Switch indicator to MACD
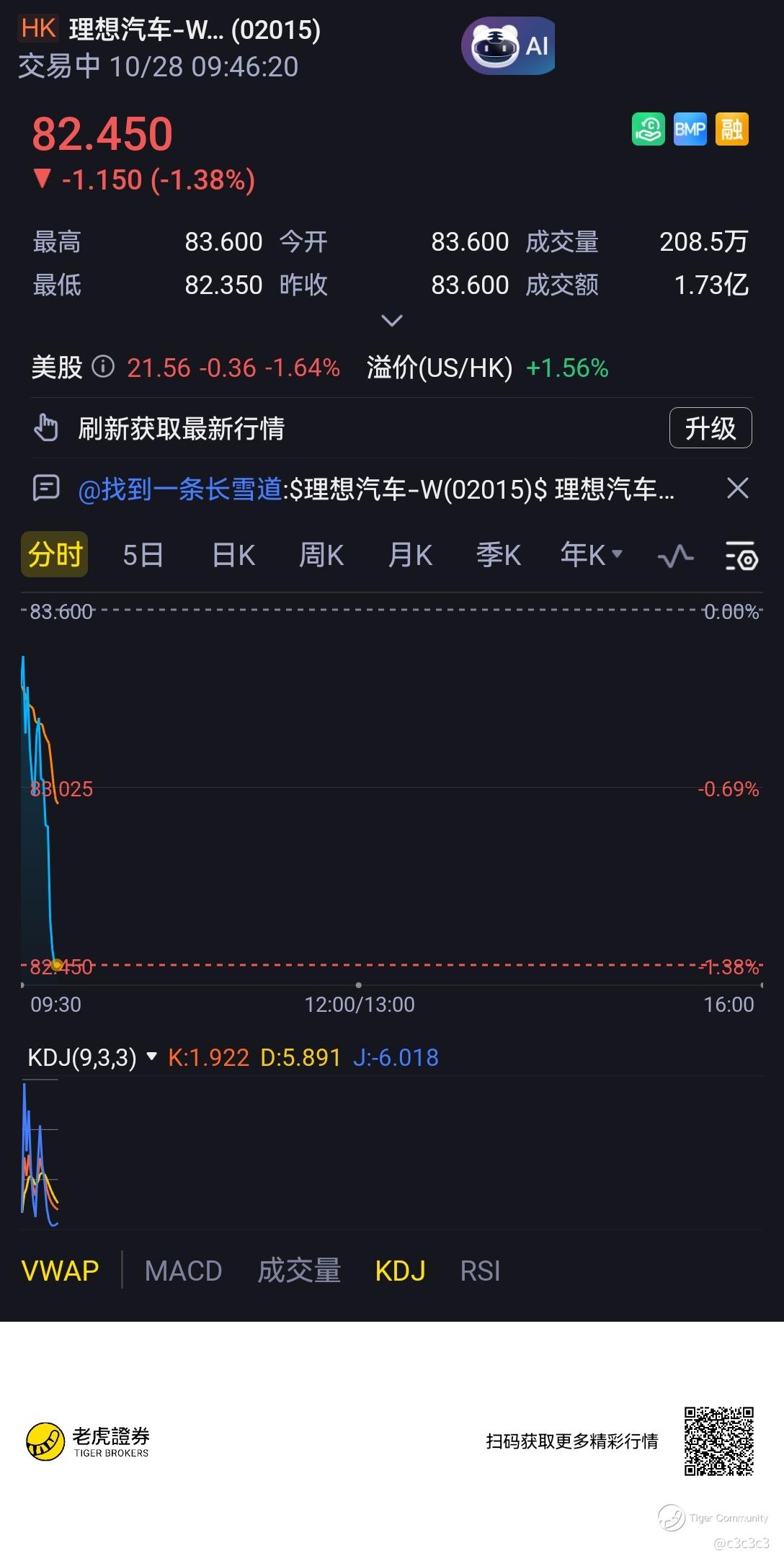Viewport: 784px width, 1561px height. point(183,1270)
